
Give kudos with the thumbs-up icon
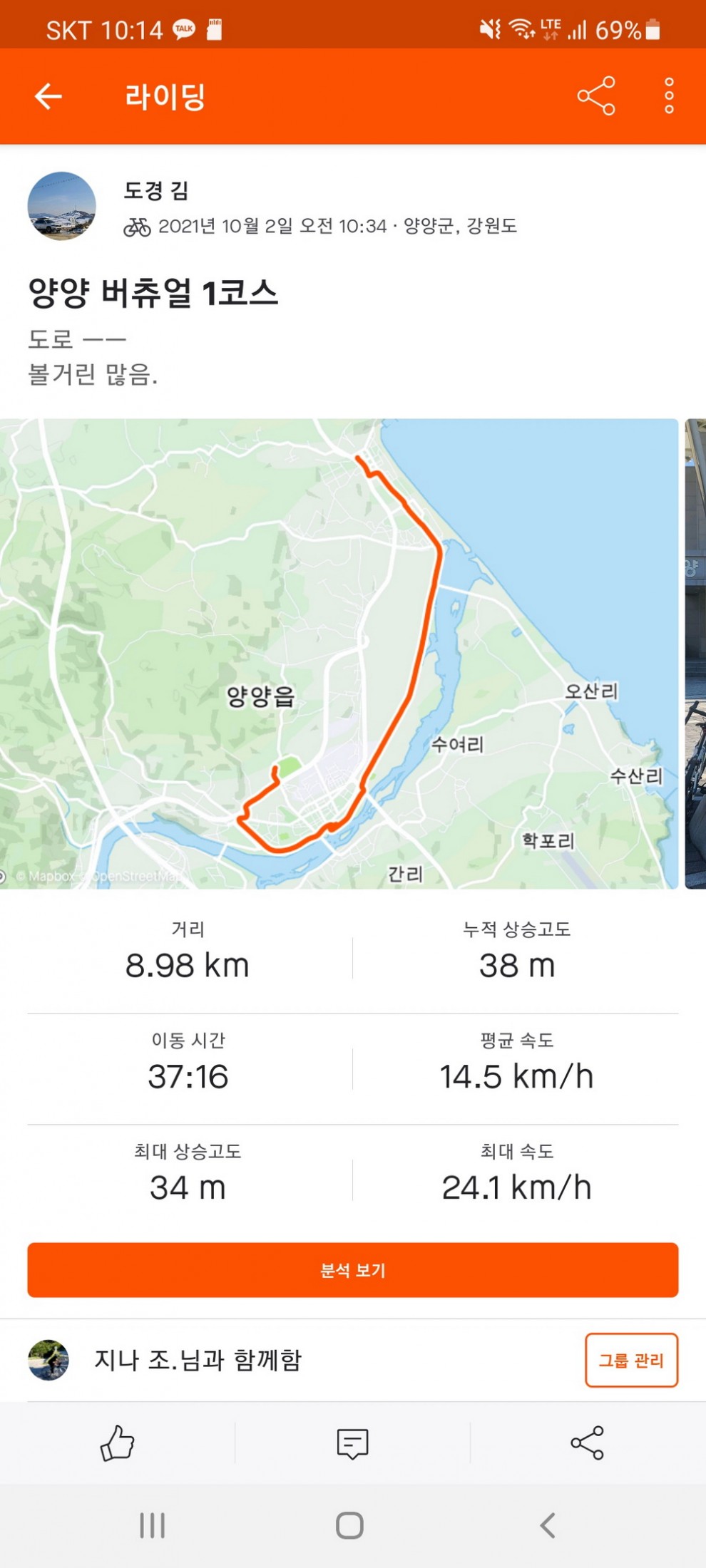[x=117, y=1443]
